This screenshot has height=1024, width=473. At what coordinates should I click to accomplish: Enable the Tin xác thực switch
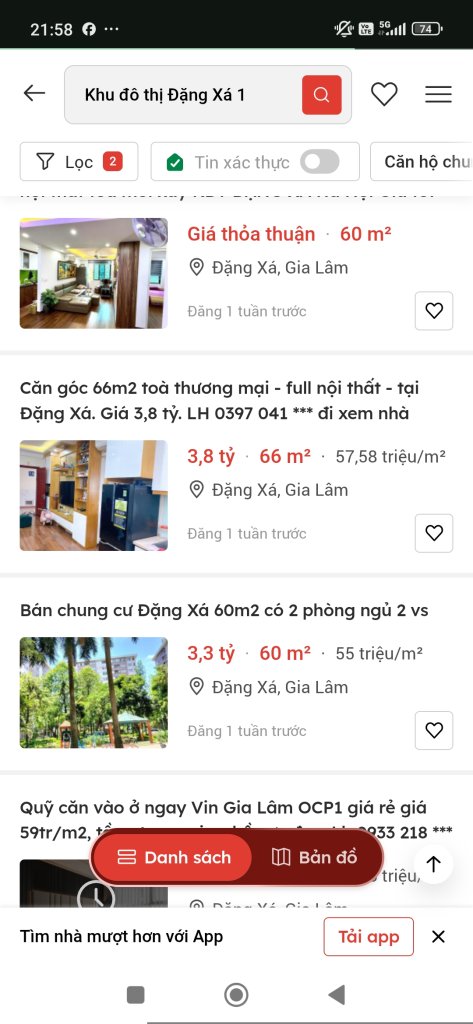[319, 162]
